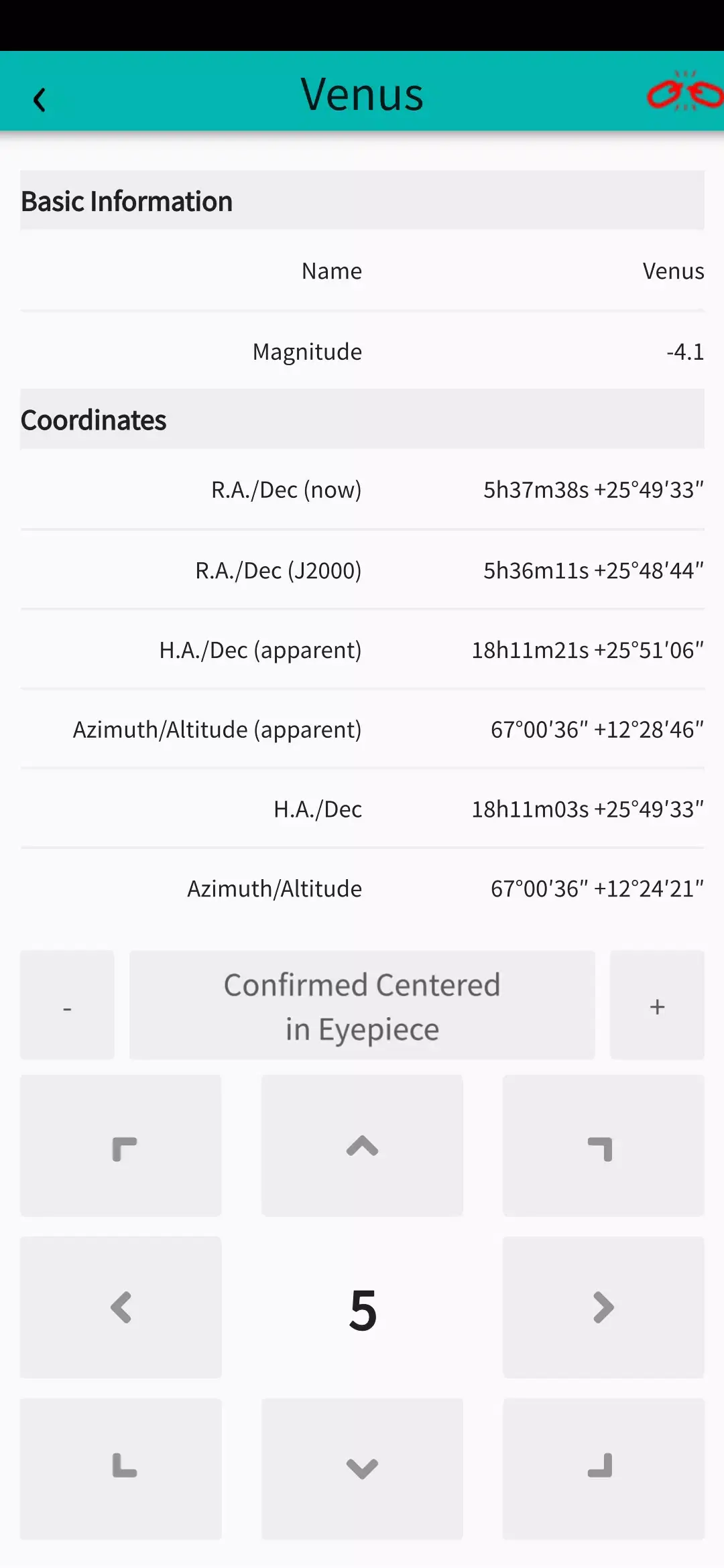Select the Magnitude row
Image resolution: width=724 pixels, height=1568 pixels.
[x=362, y=351]
